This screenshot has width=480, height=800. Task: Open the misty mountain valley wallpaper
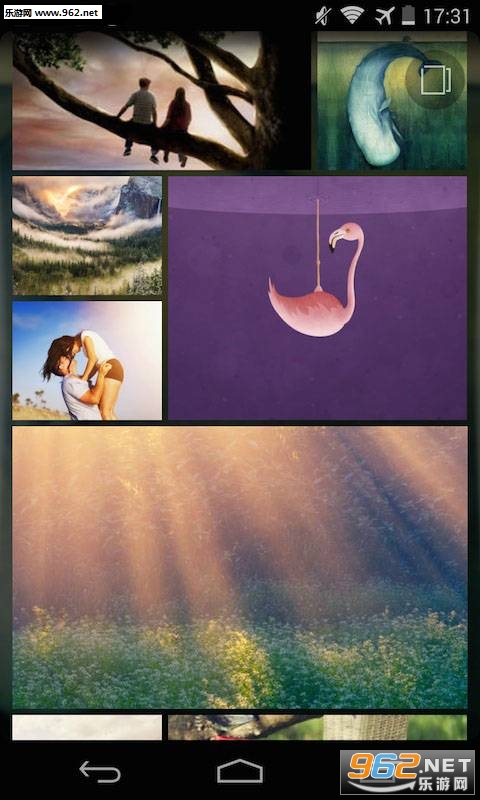coord(87,235)
